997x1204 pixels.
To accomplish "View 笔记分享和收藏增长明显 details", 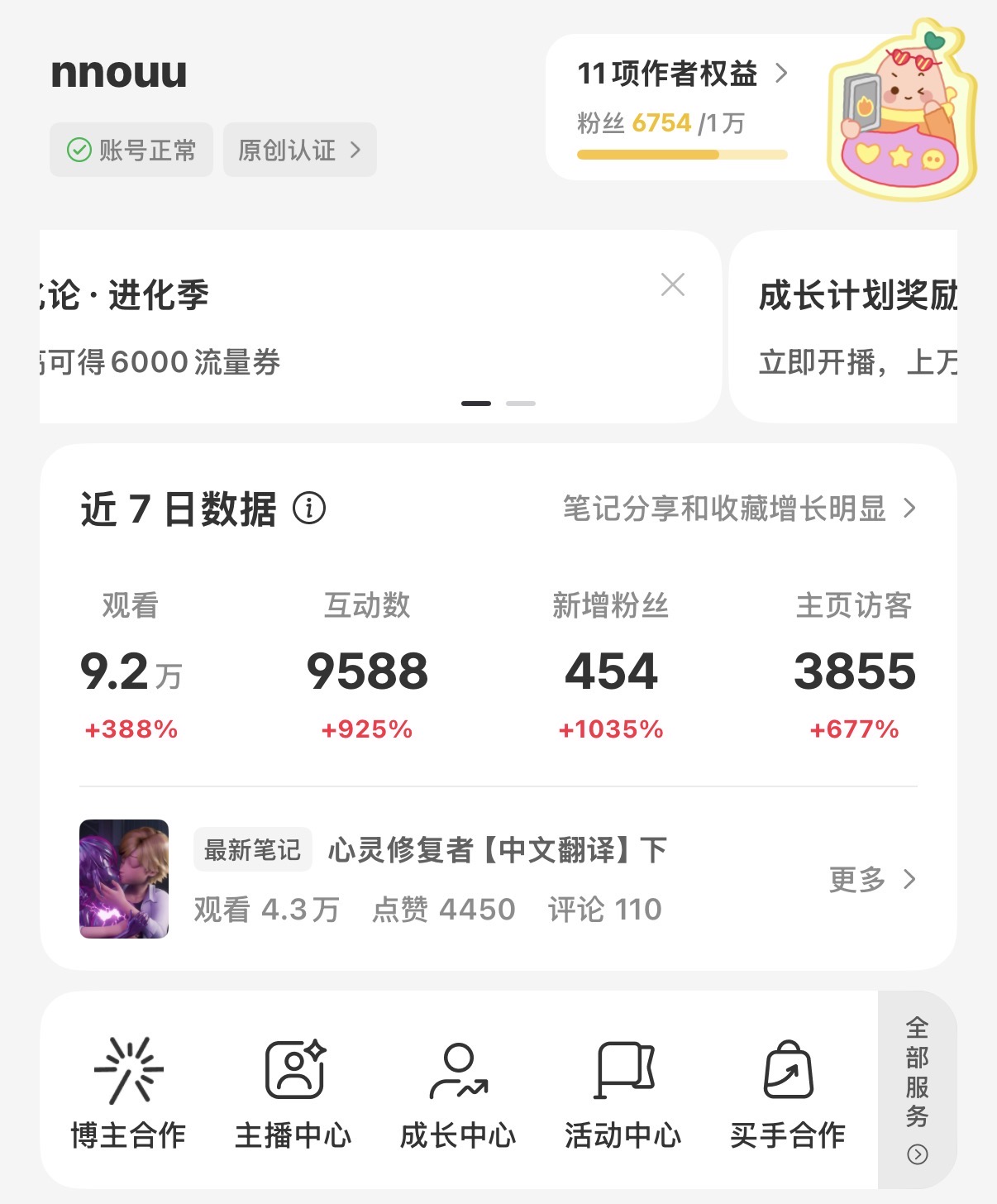I will (739, 509).
